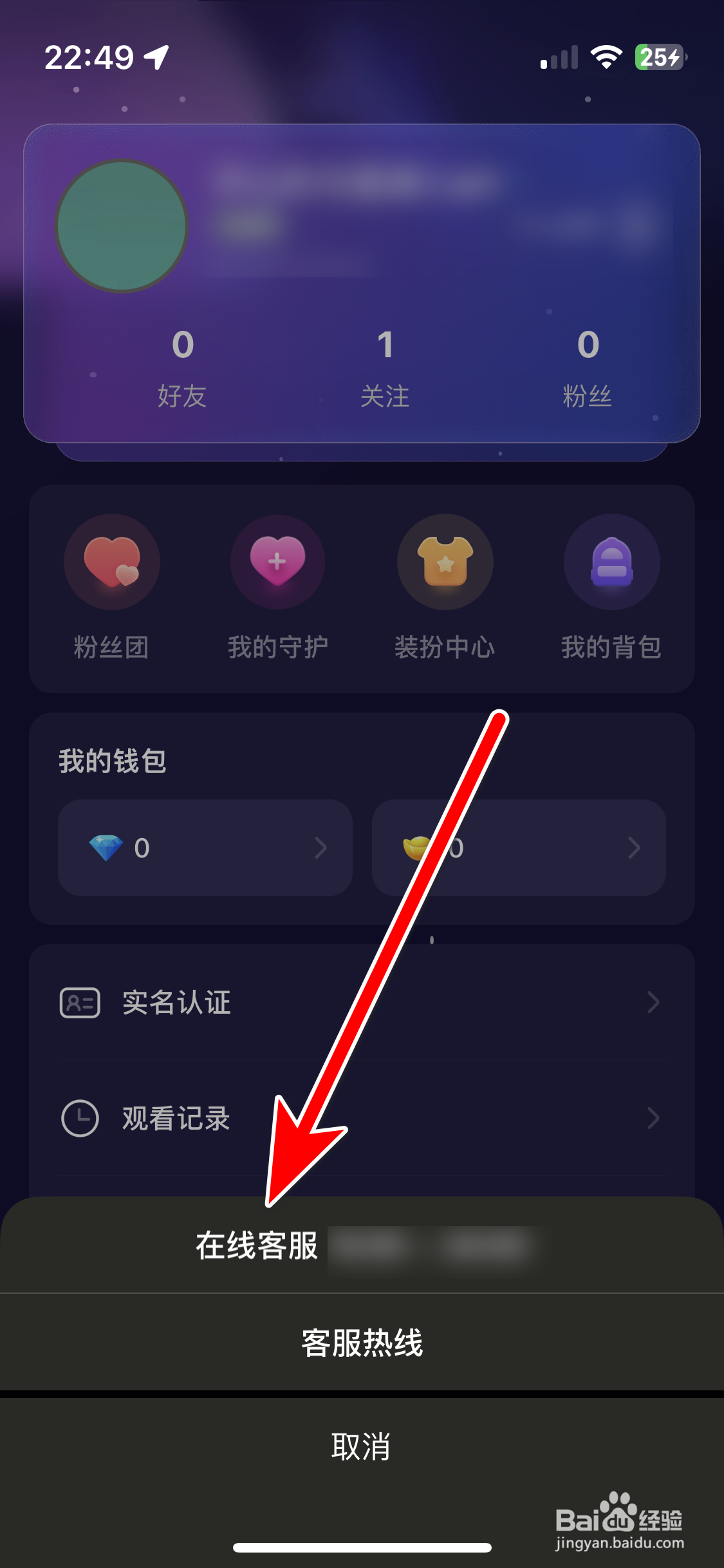Click the 观看记录 clock icon

click(80, 1118)
